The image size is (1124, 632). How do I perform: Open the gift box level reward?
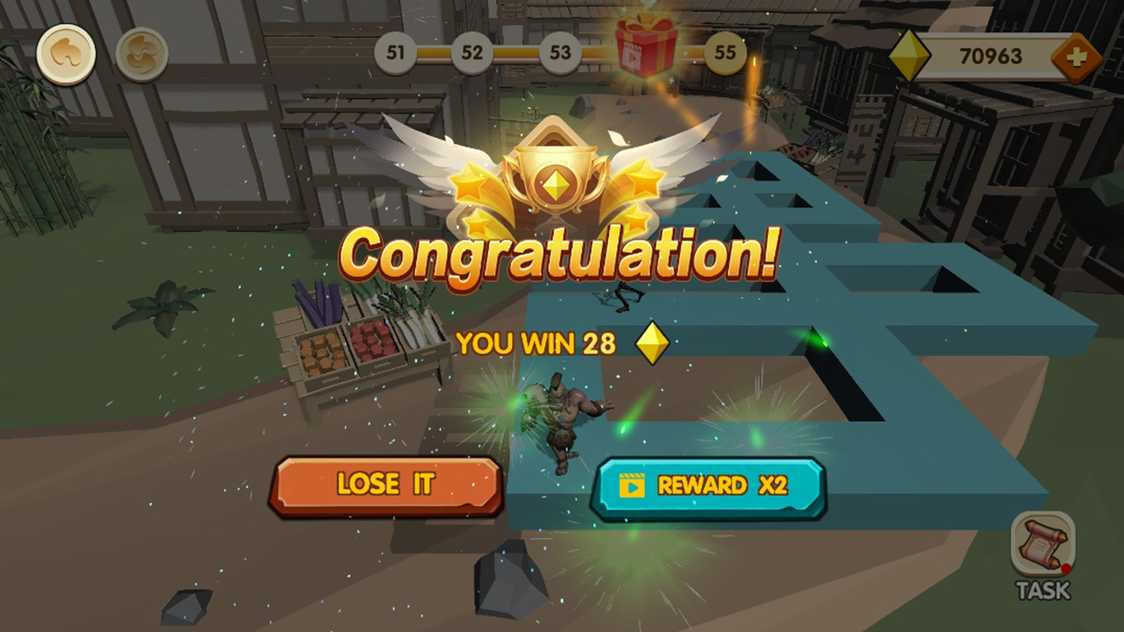pyautogui.click(x=646, y=45)
